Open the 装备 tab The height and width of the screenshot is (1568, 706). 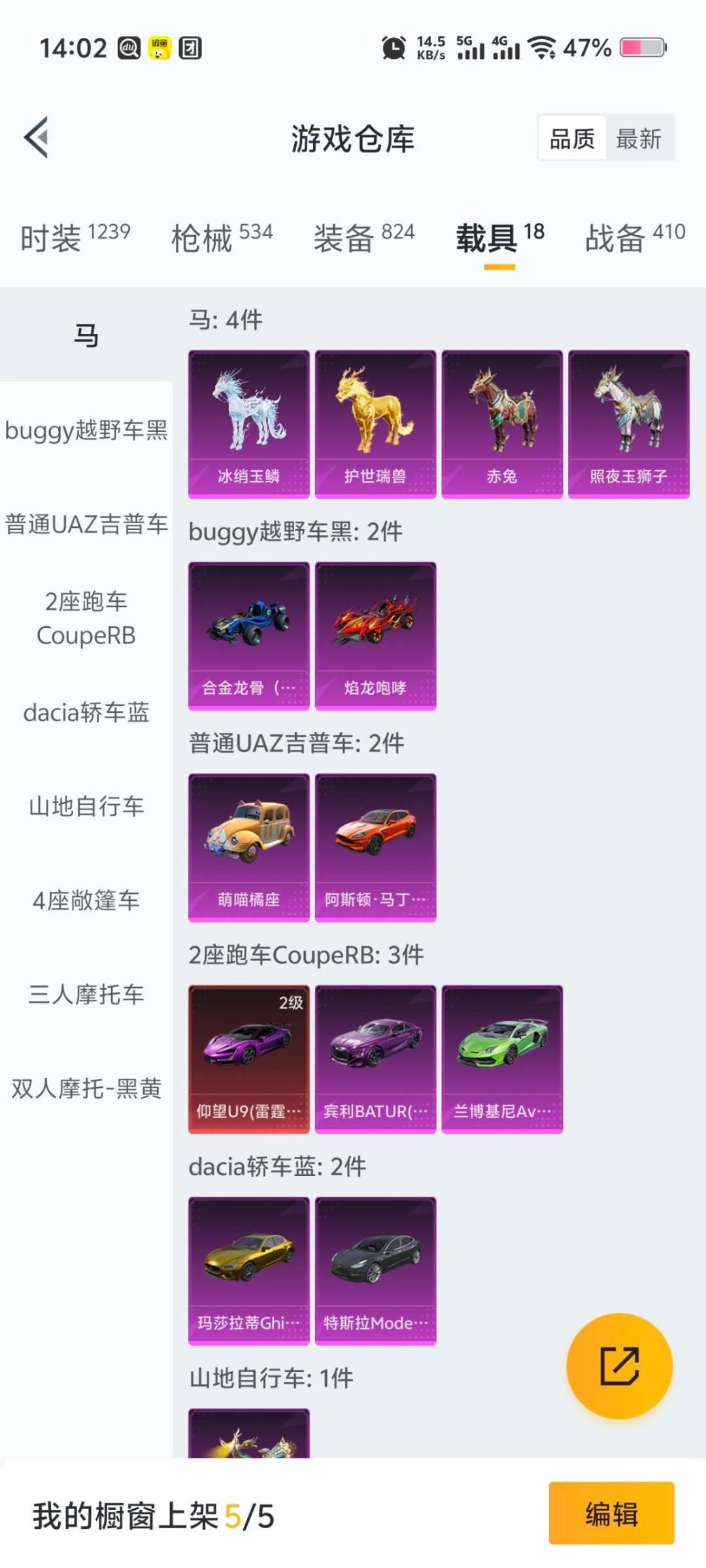click(363, 237)
